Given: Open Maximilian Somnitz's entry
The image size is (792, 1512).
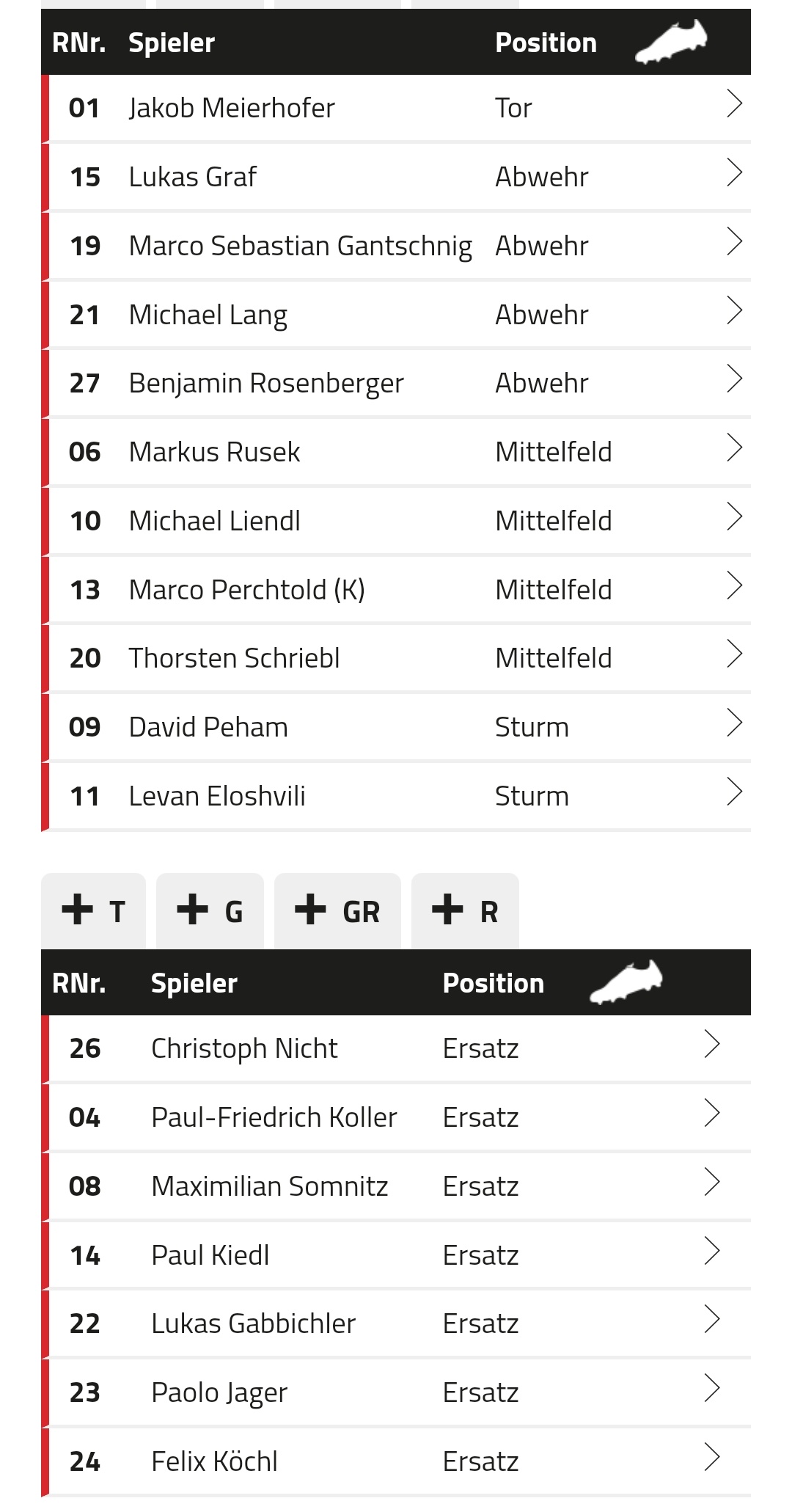Looking at the screenshot, I should point(396,1186).
